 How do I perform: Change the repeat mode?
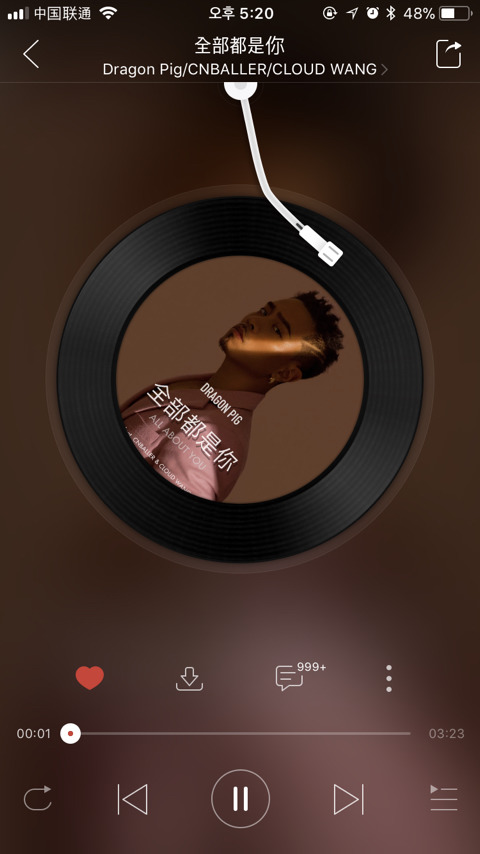click(x=38, y=798)
